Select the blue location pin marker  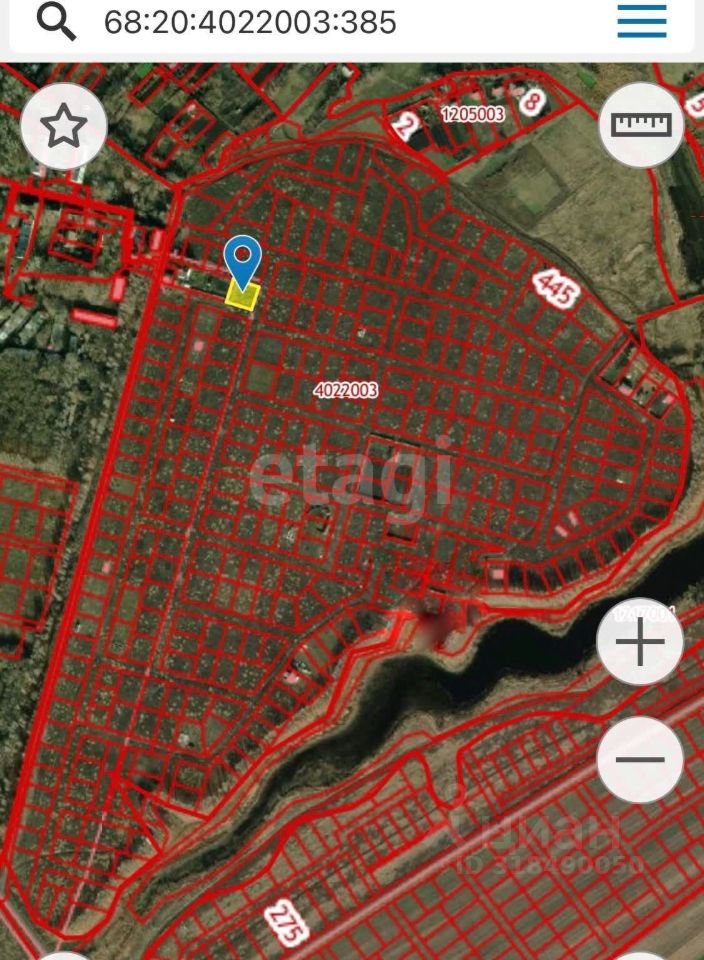(x=243, y=260)
